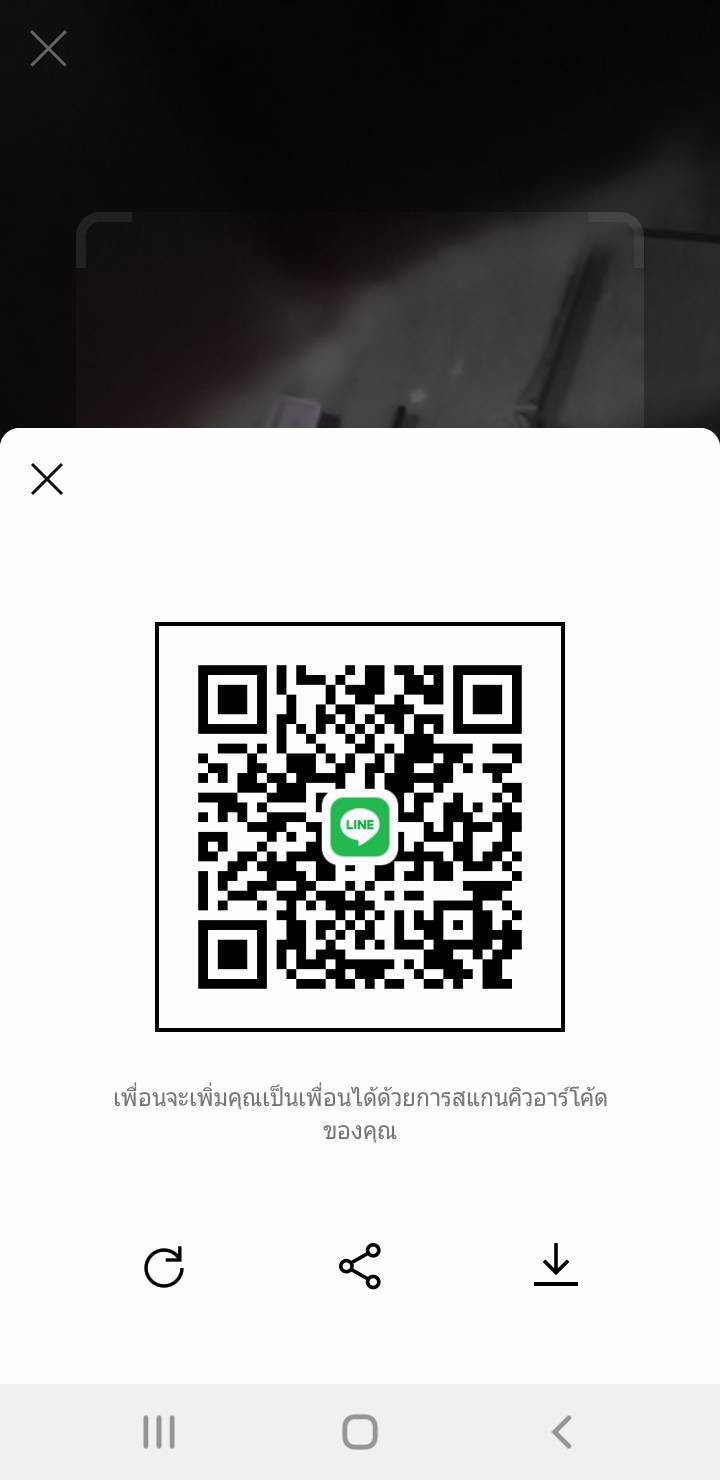Share the QR code

click(x=360, y=1266)
